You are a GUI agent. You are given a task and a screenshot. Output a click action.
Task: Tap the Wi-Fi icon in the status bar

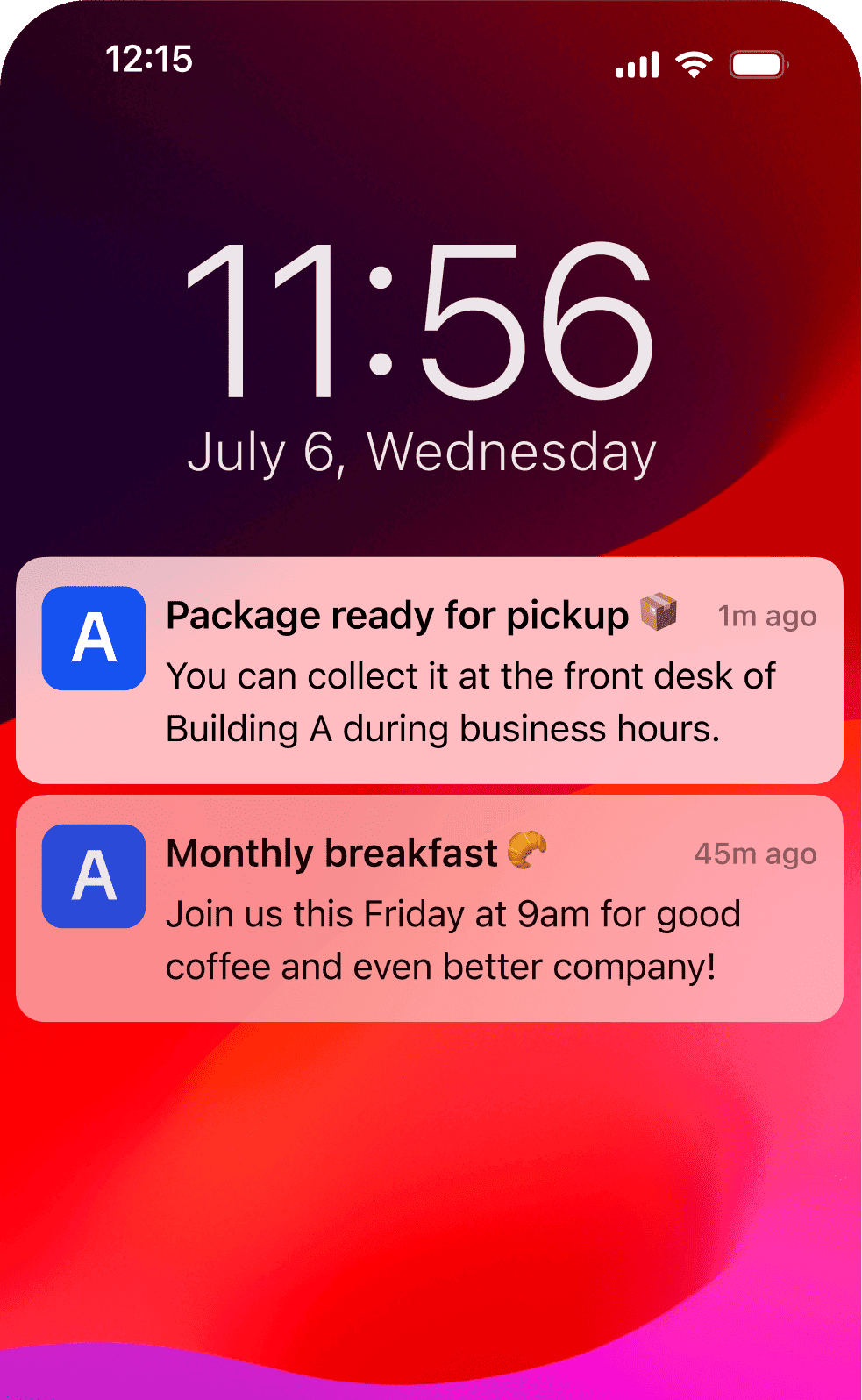click(x=694, y=63)
